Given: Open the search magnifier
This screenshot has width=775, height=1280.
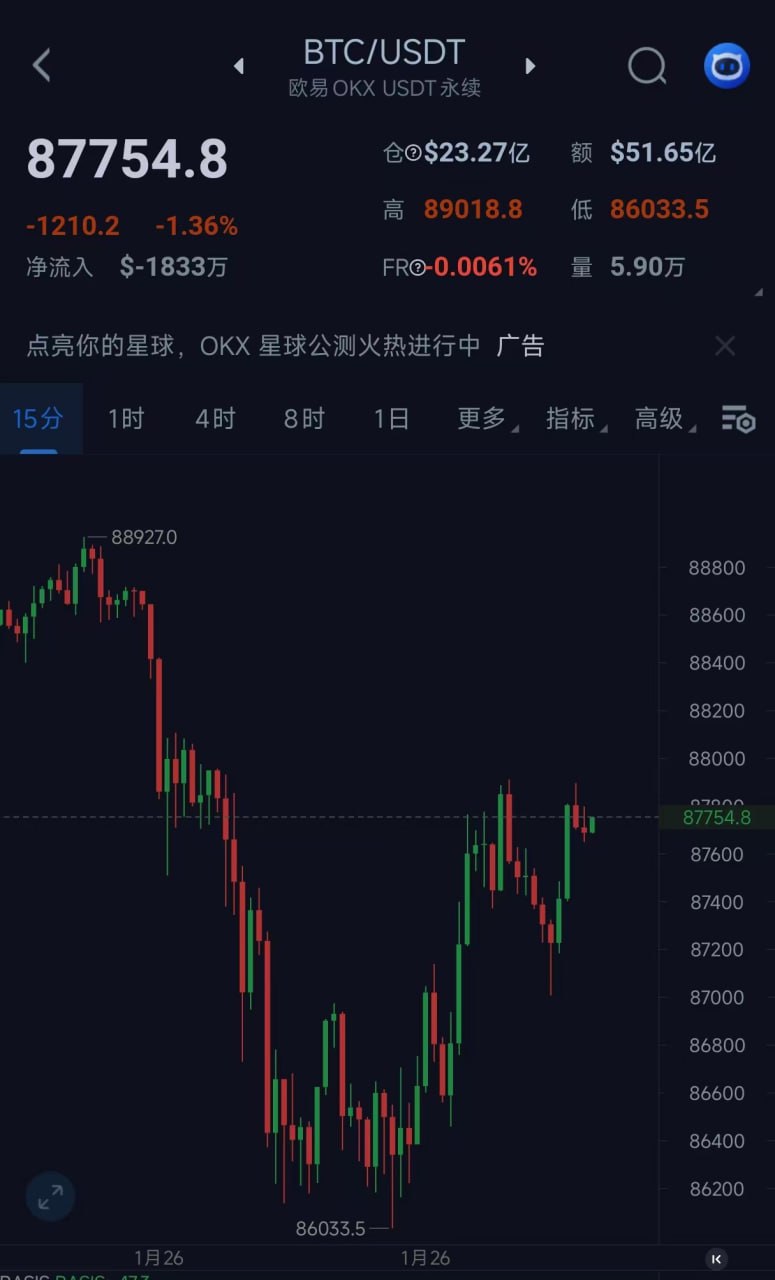Looking at the screenshot, I should pos(647,66).
